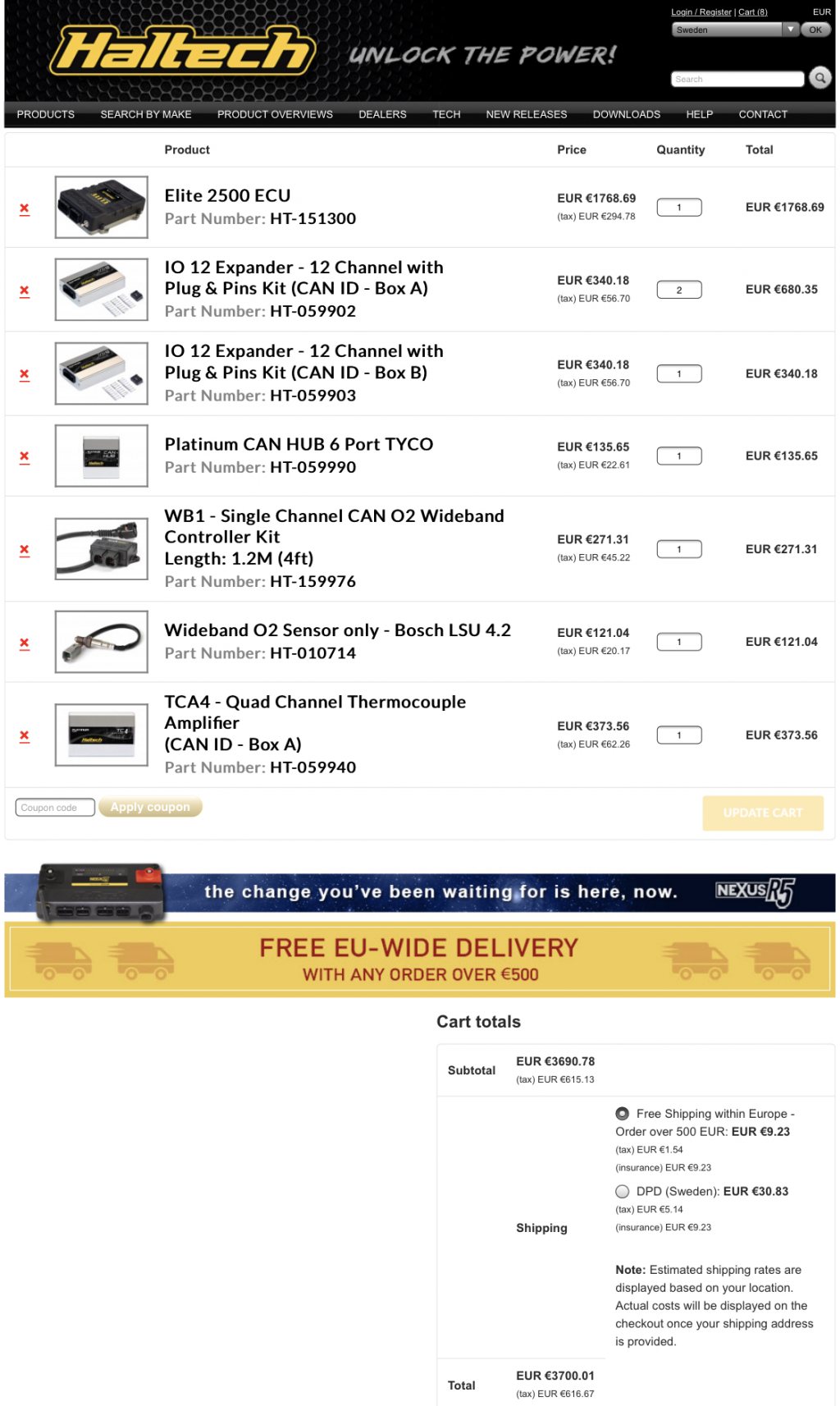
Task: Delete Platinum CAN HUB 6 Port TYCO item
Action: pyautogui.click(x=25, y=456)
